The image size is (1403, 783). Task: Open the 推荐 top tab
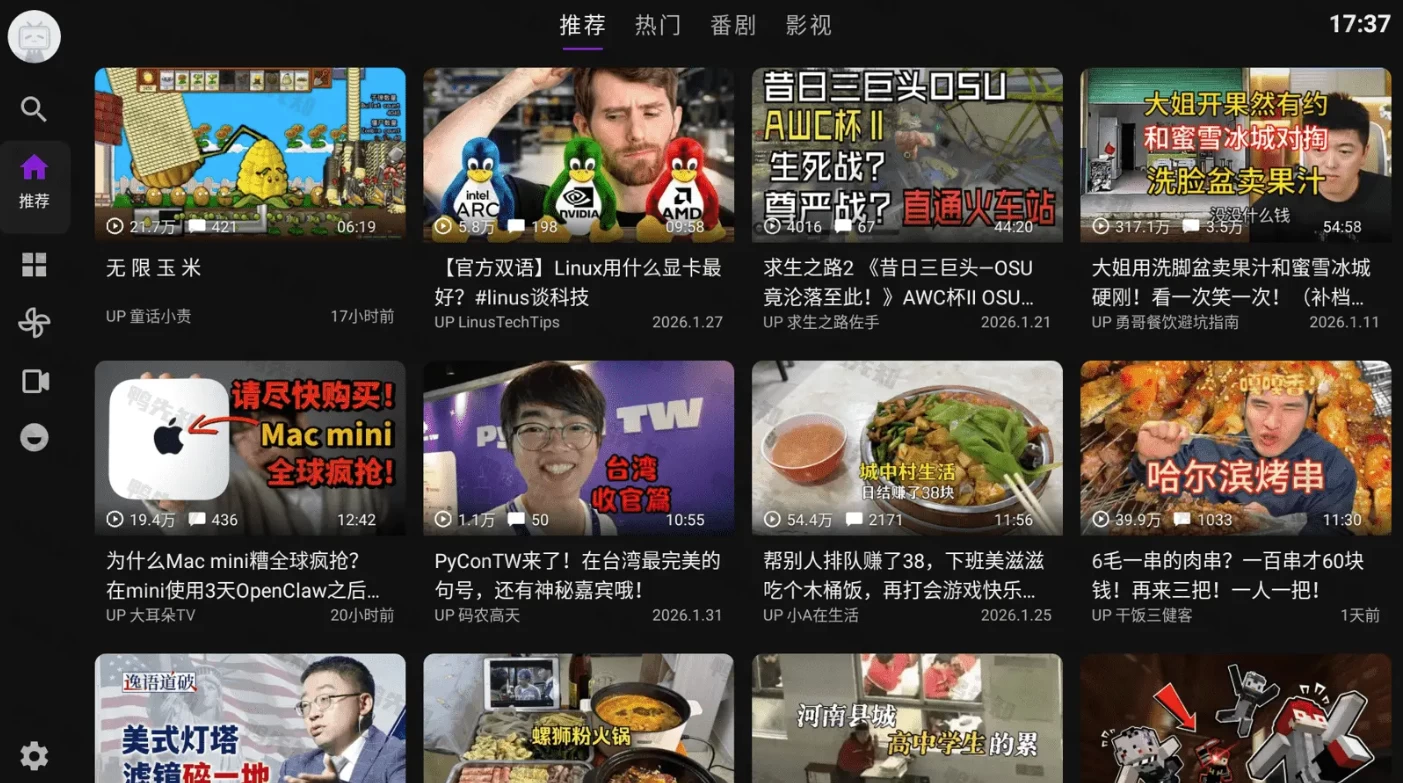582,25
